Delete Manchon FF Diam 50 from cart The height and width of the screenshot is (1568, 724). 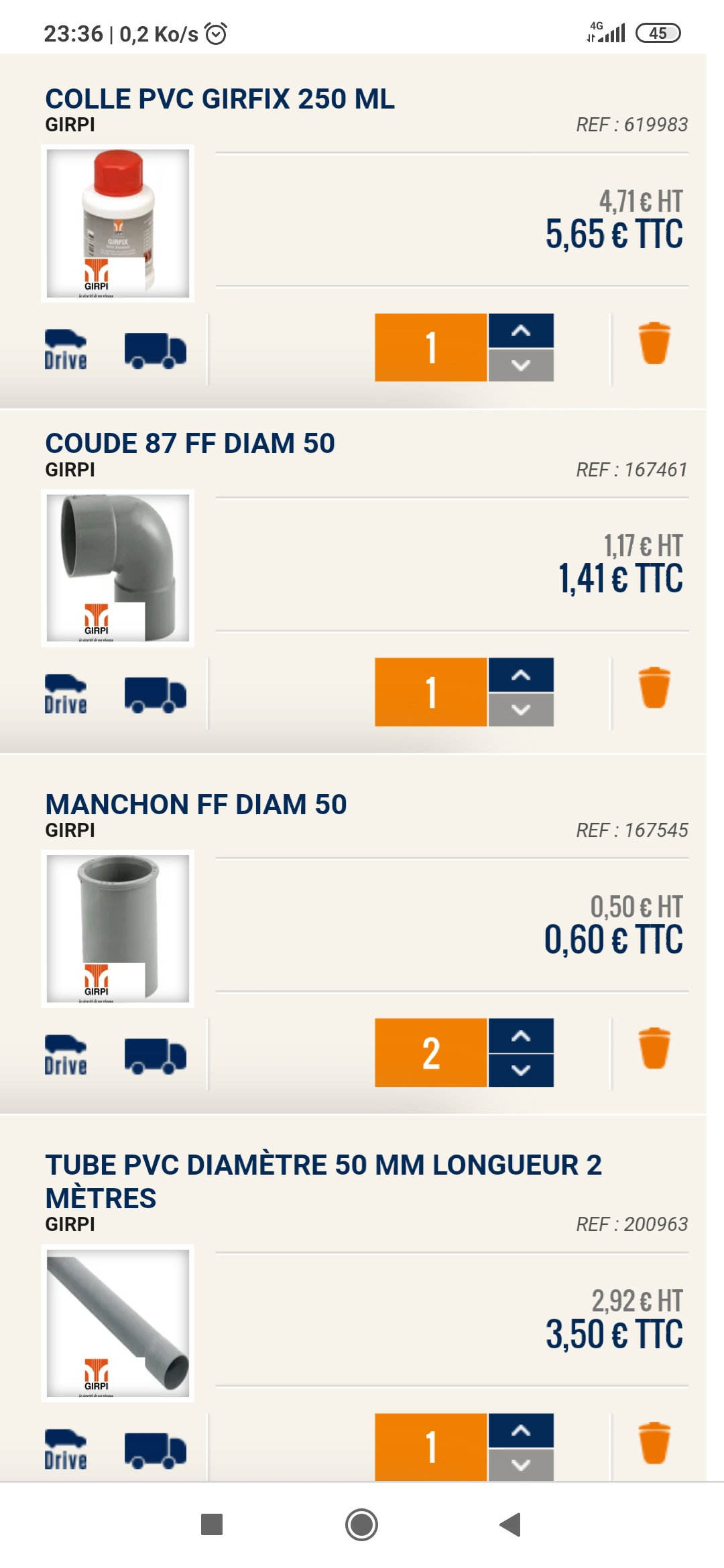click(654, 1048)
